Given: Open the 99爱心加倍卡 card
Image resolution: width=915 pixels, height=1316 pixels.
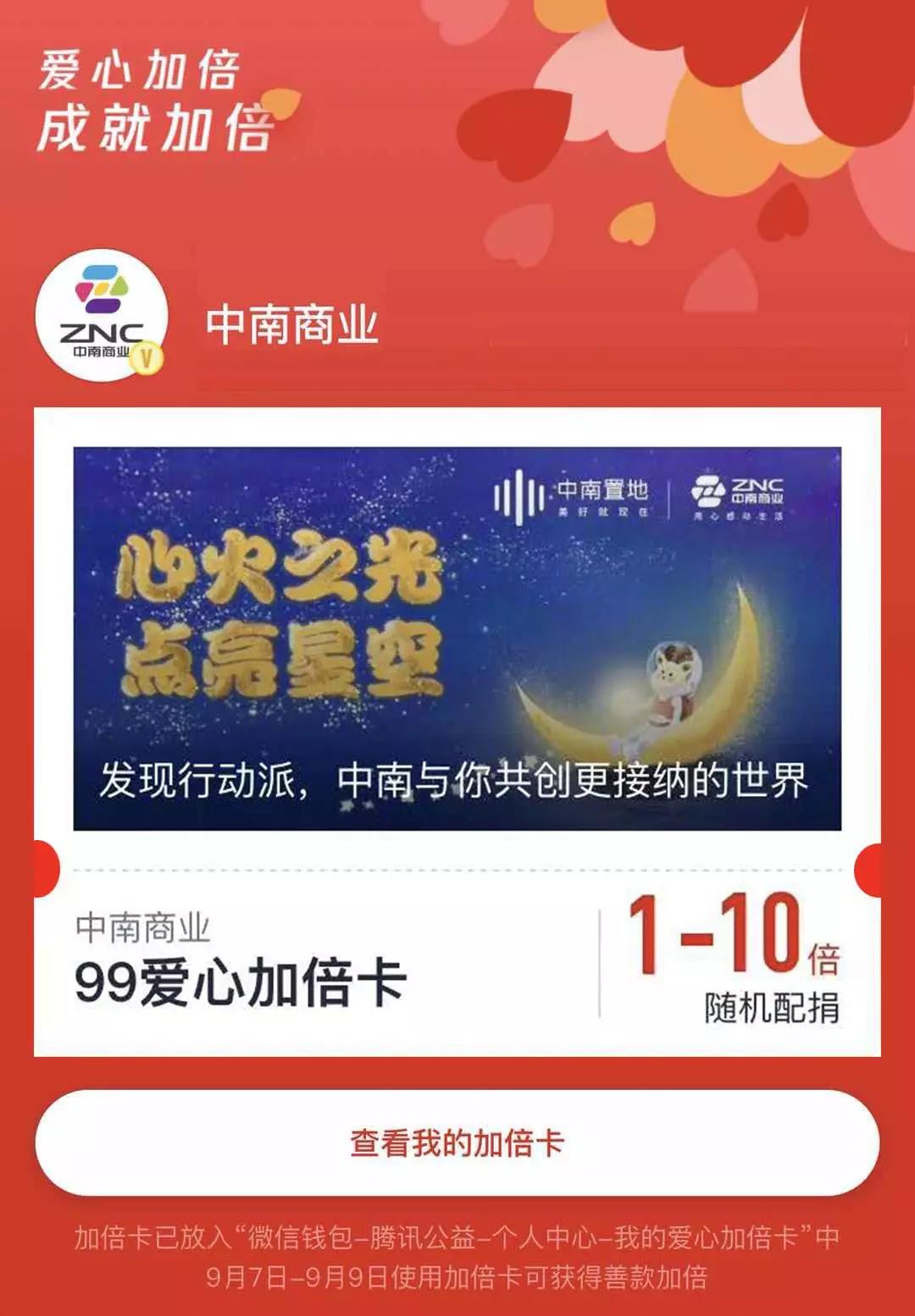Looking at the screenshot, I should [x=241, y=982].
